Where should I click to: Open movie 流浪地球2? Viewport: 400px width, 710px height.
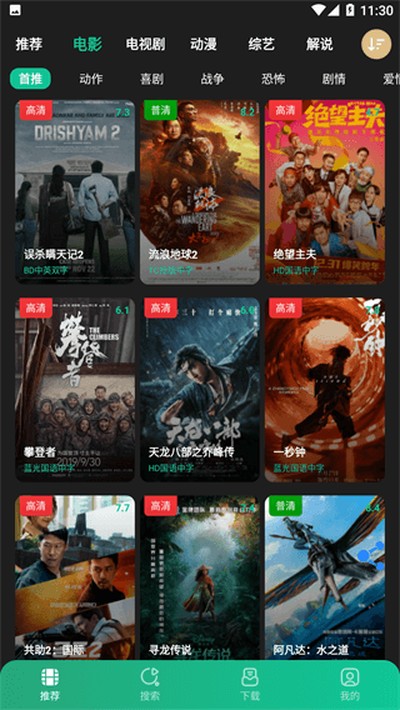(x=200, y=192)
